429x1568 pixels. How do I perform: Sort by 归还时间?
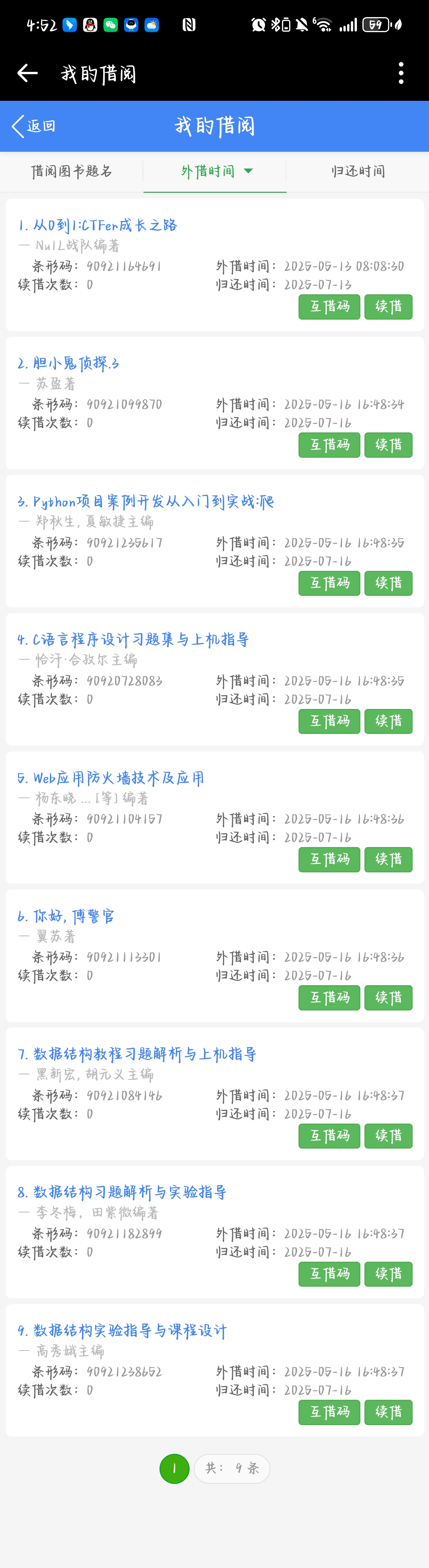click(x=358, y=172)
